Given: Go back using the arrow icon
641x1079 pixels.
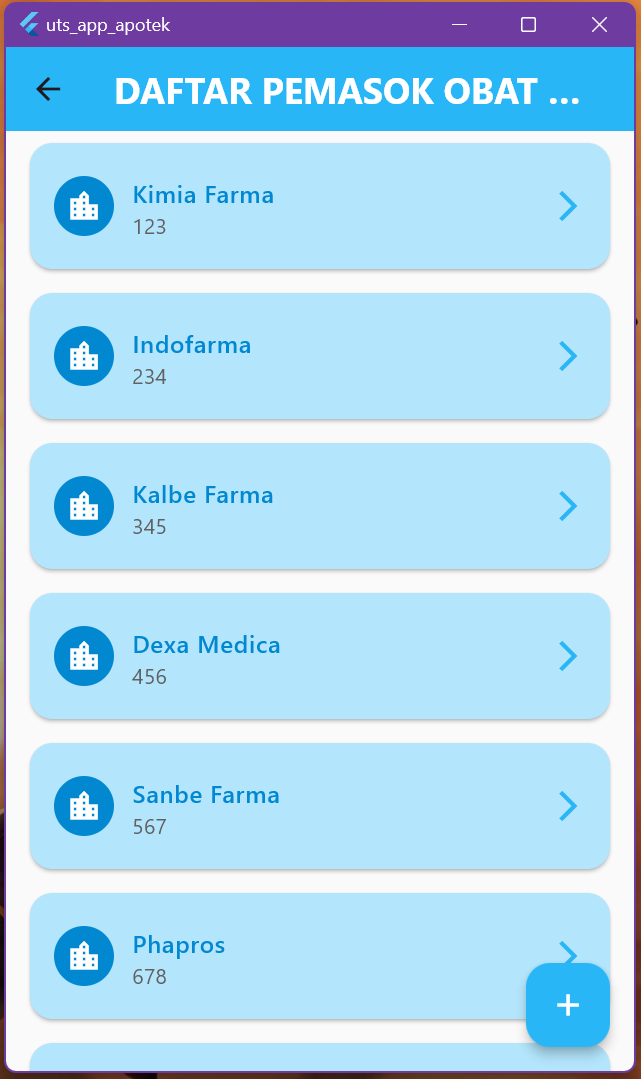Looking at the screenshot, I should [x=48, y=90].
